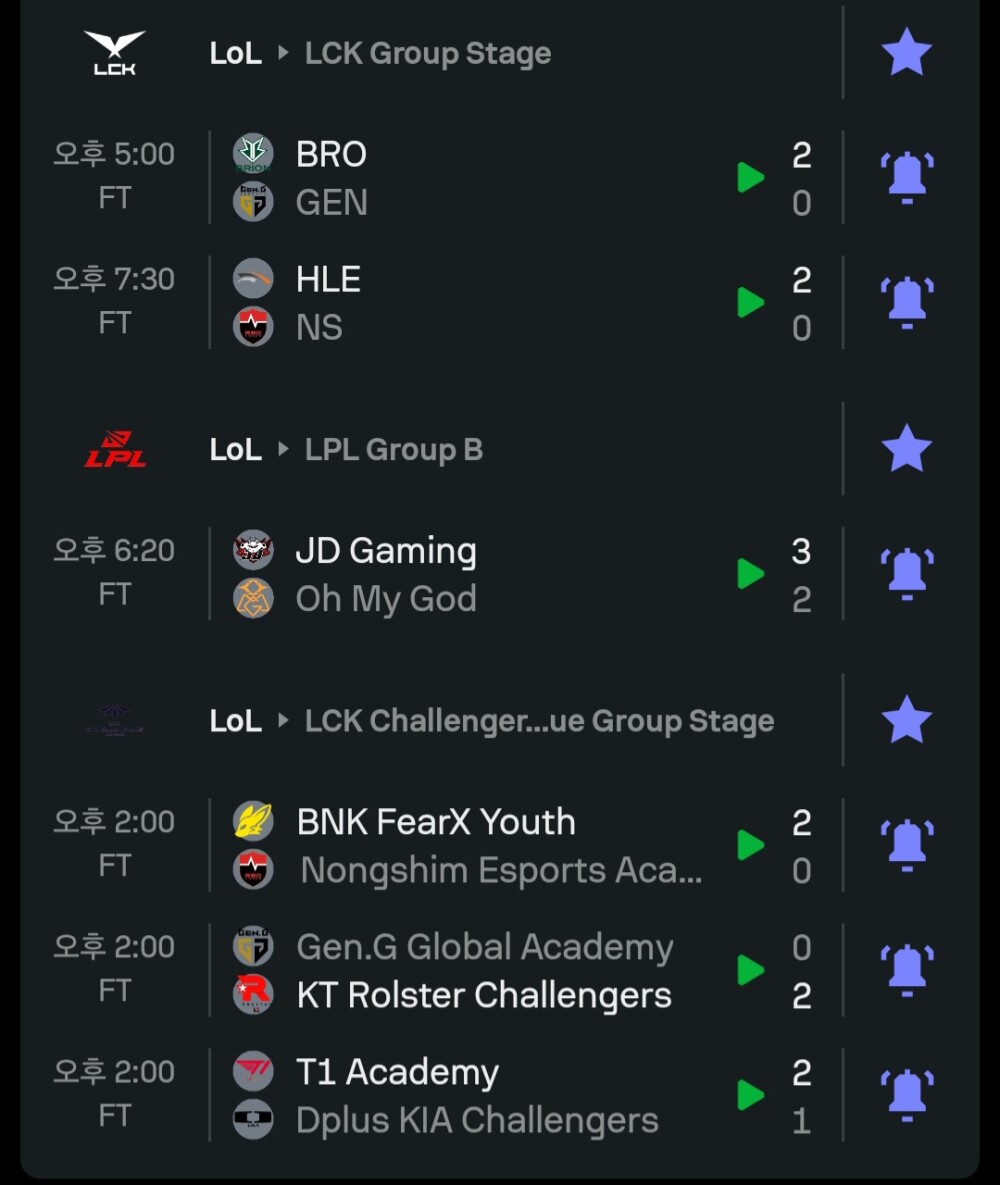Click the JD Gaming team logo
The width and height of the screenshot is (1000, 1185).
(x=253, y=549)
